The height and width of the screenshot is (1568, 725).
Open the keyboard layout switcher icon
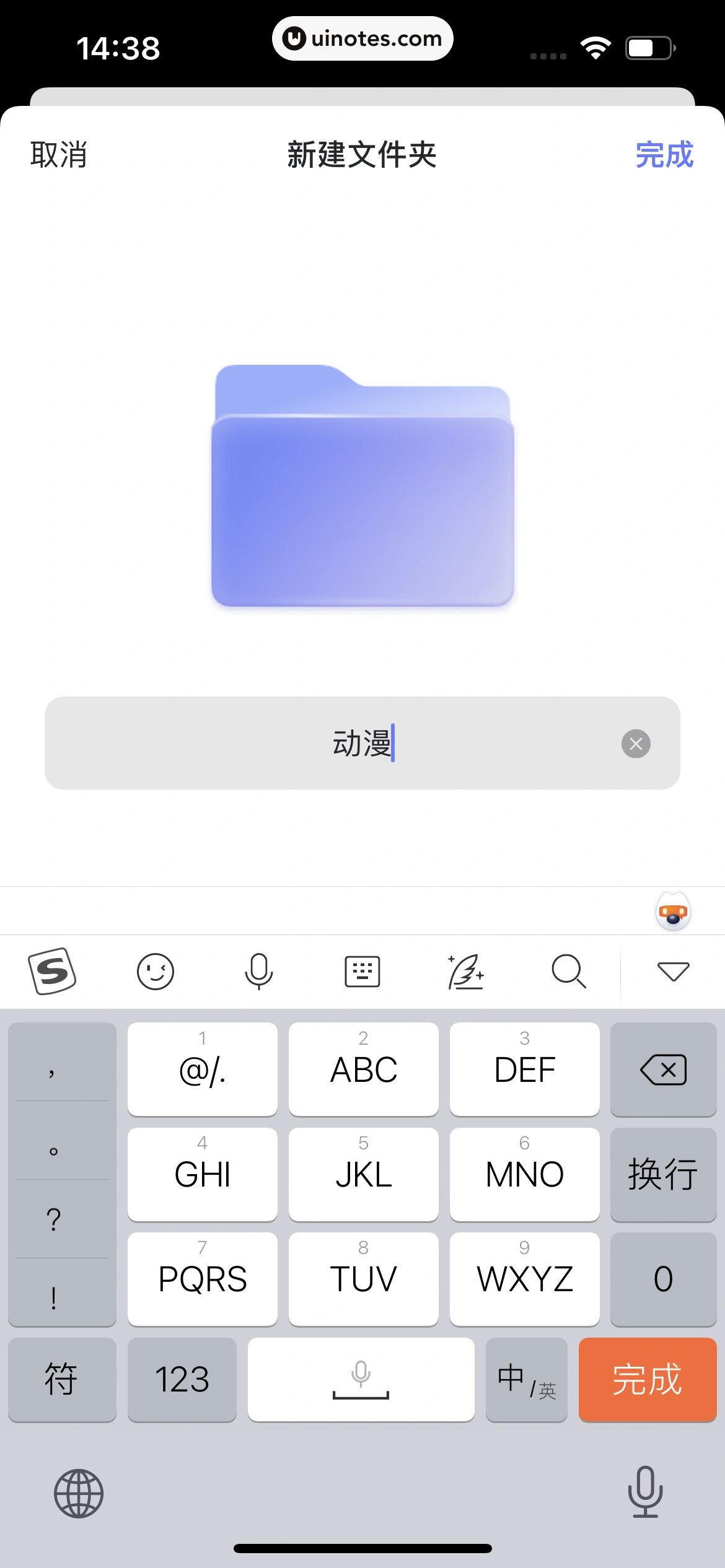click(x=362, y=971)
